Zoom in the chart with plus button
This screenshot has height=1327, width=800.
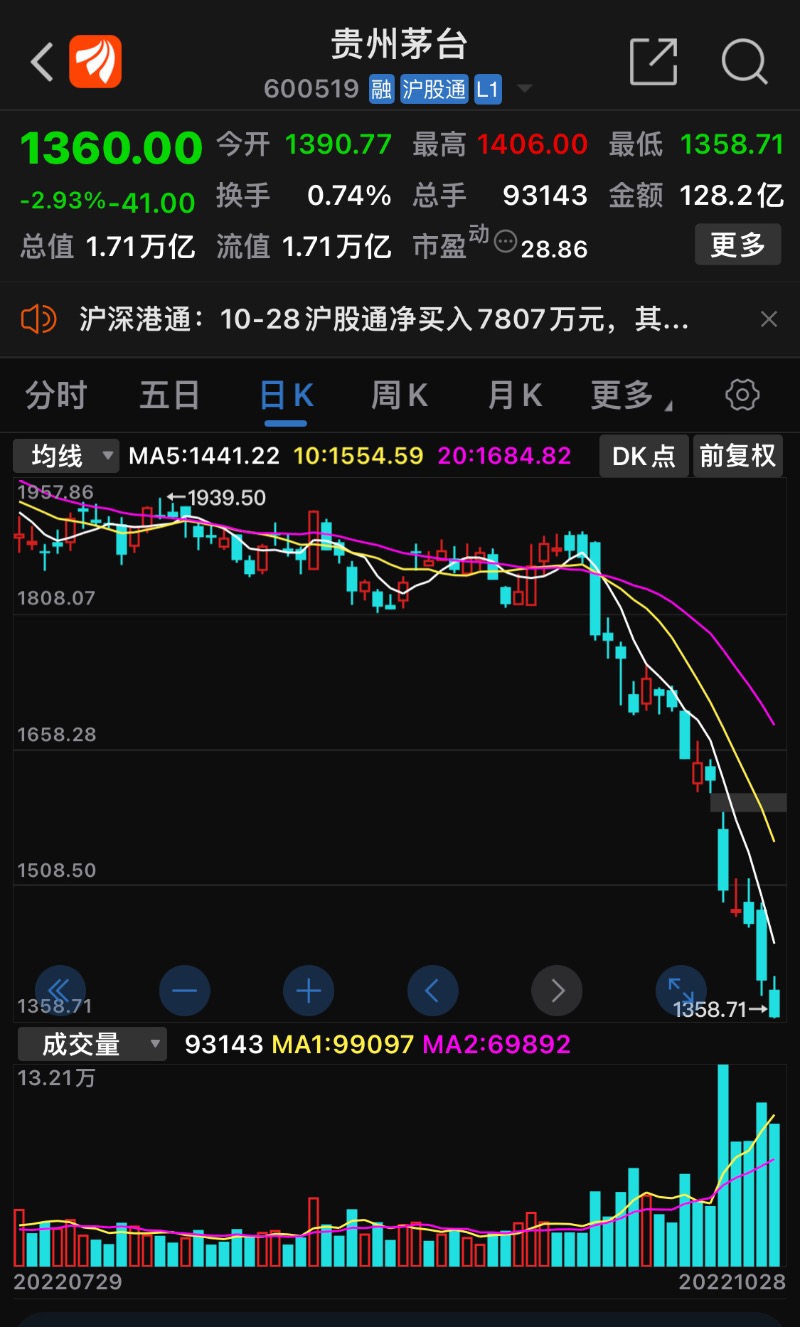tap(308, 991)
